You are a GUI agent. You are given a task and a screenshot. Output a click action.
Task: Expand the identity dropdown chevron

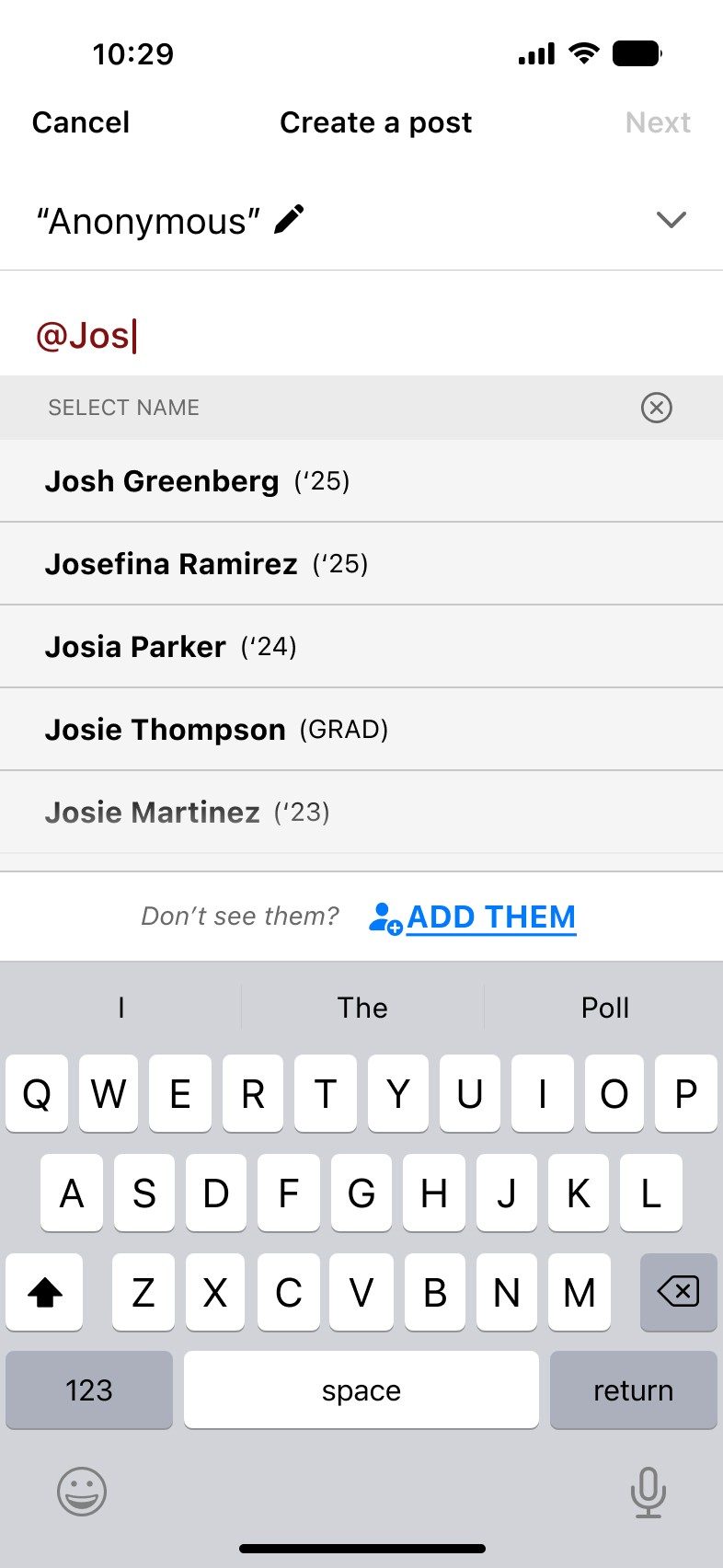pyautogui.click(x=671, y=220)
